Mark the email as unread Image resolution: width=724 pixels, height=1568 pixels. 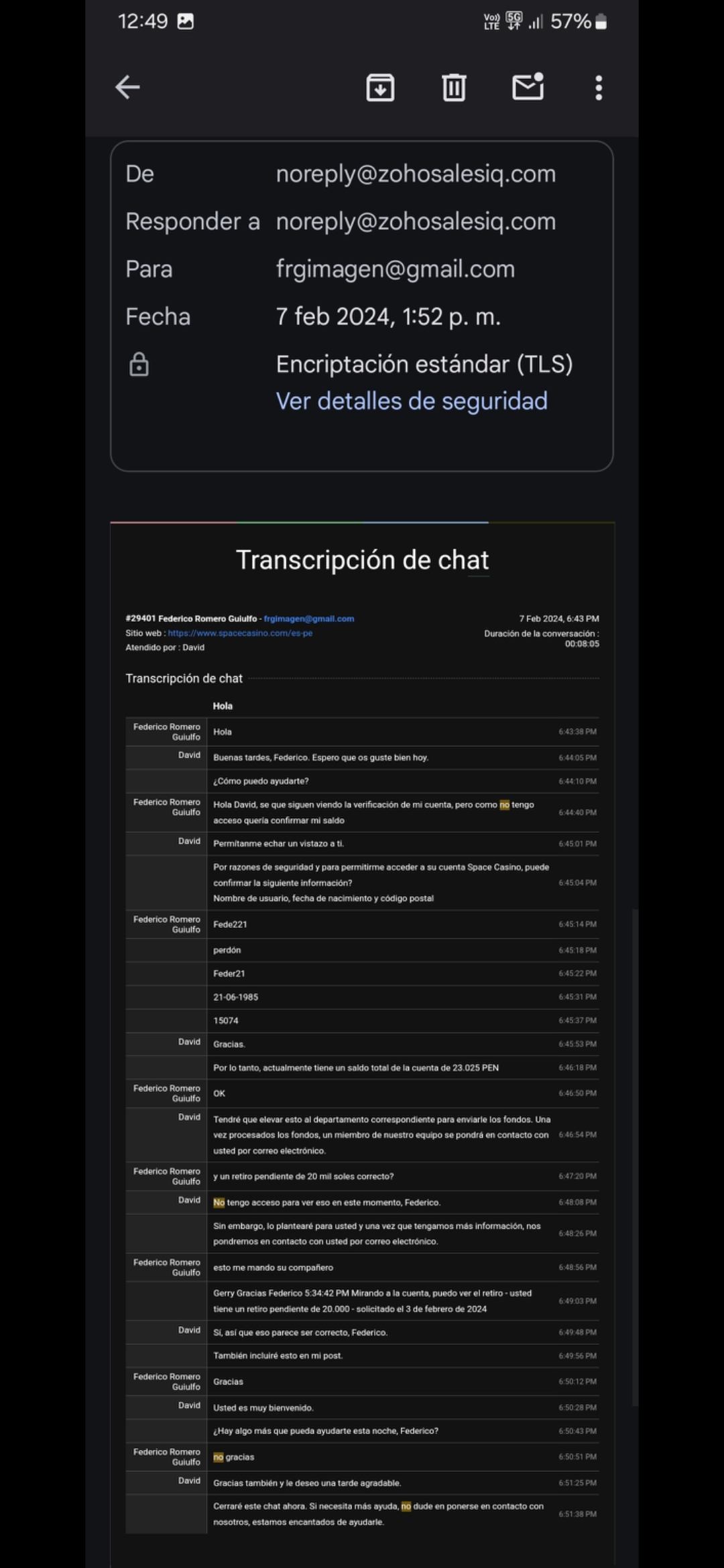click(x=528, y=87)
